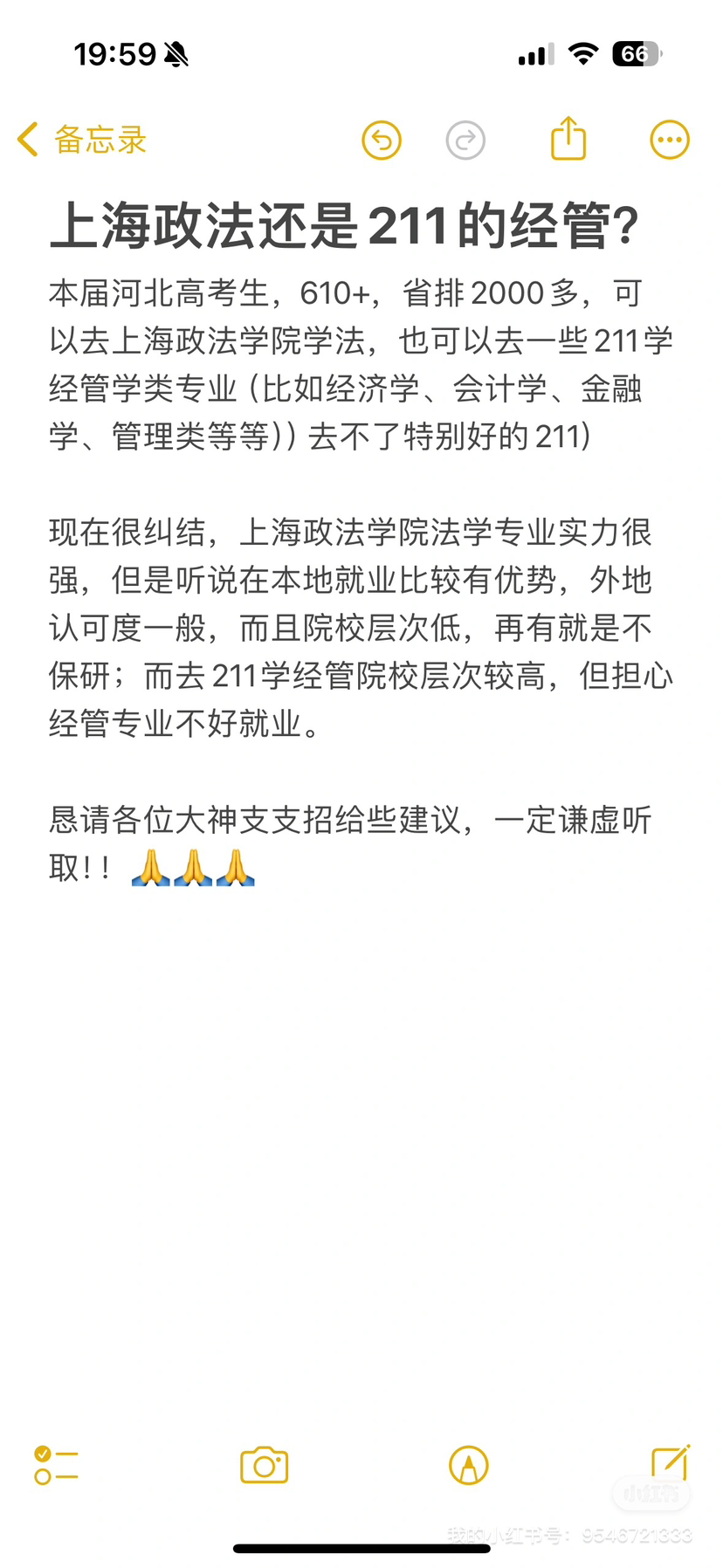This screenshot has height=1568, width=723.
Task: Open the more options menu
Action: click(670, 140)
